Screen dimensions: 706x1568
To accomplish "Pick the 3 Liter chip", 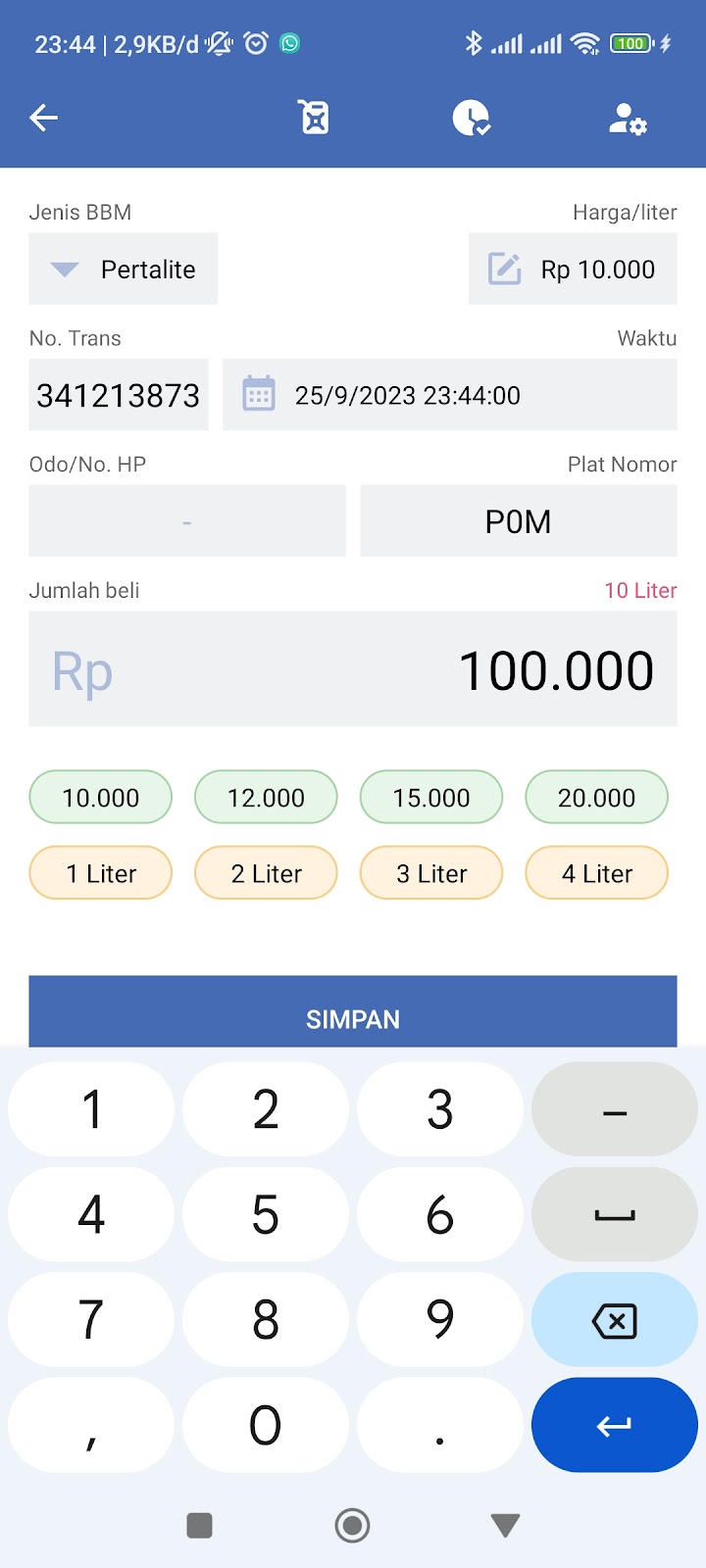I will 431,873.
